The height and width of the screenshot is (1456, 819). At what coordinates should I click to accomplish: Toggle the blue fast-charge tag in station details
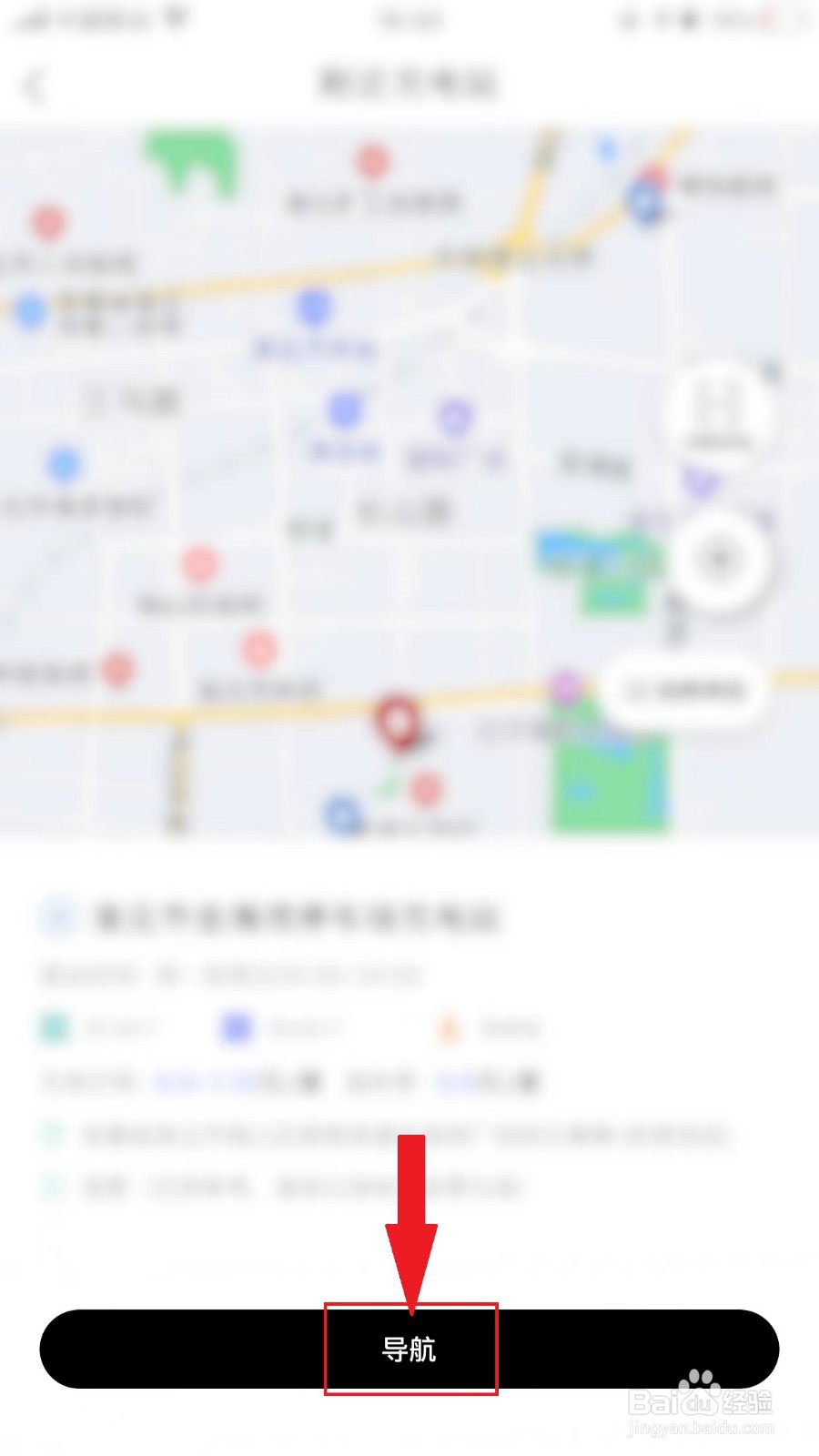point(282,1026)
